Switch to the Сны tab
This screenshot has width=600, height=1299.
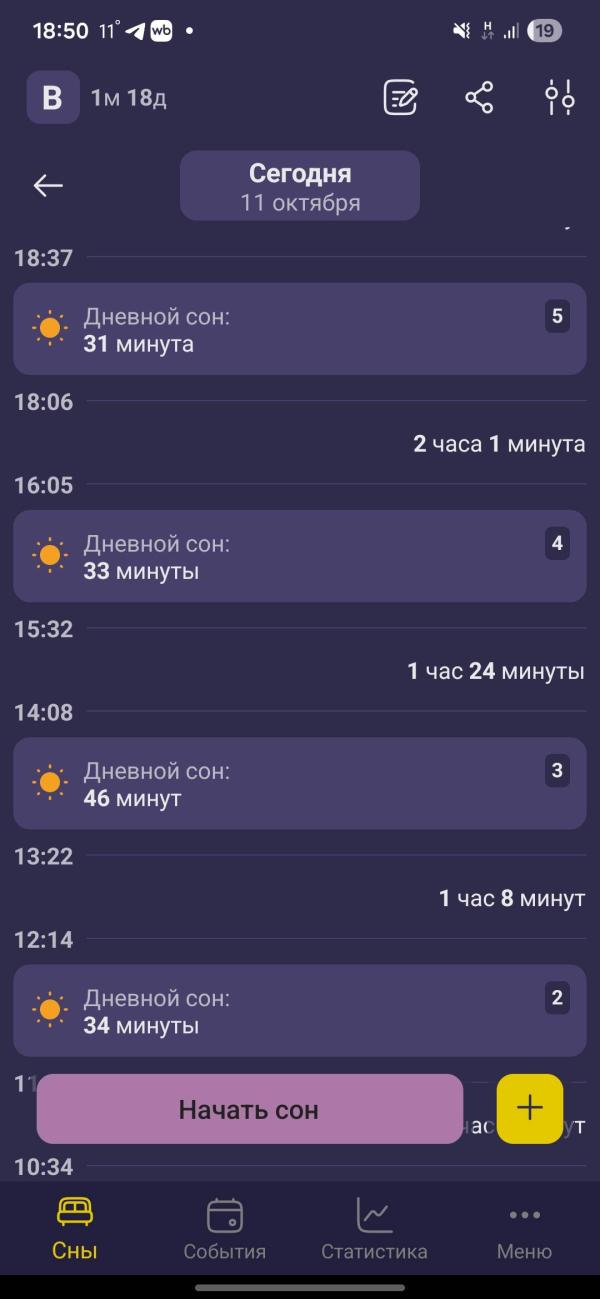tap(75, 1230)
